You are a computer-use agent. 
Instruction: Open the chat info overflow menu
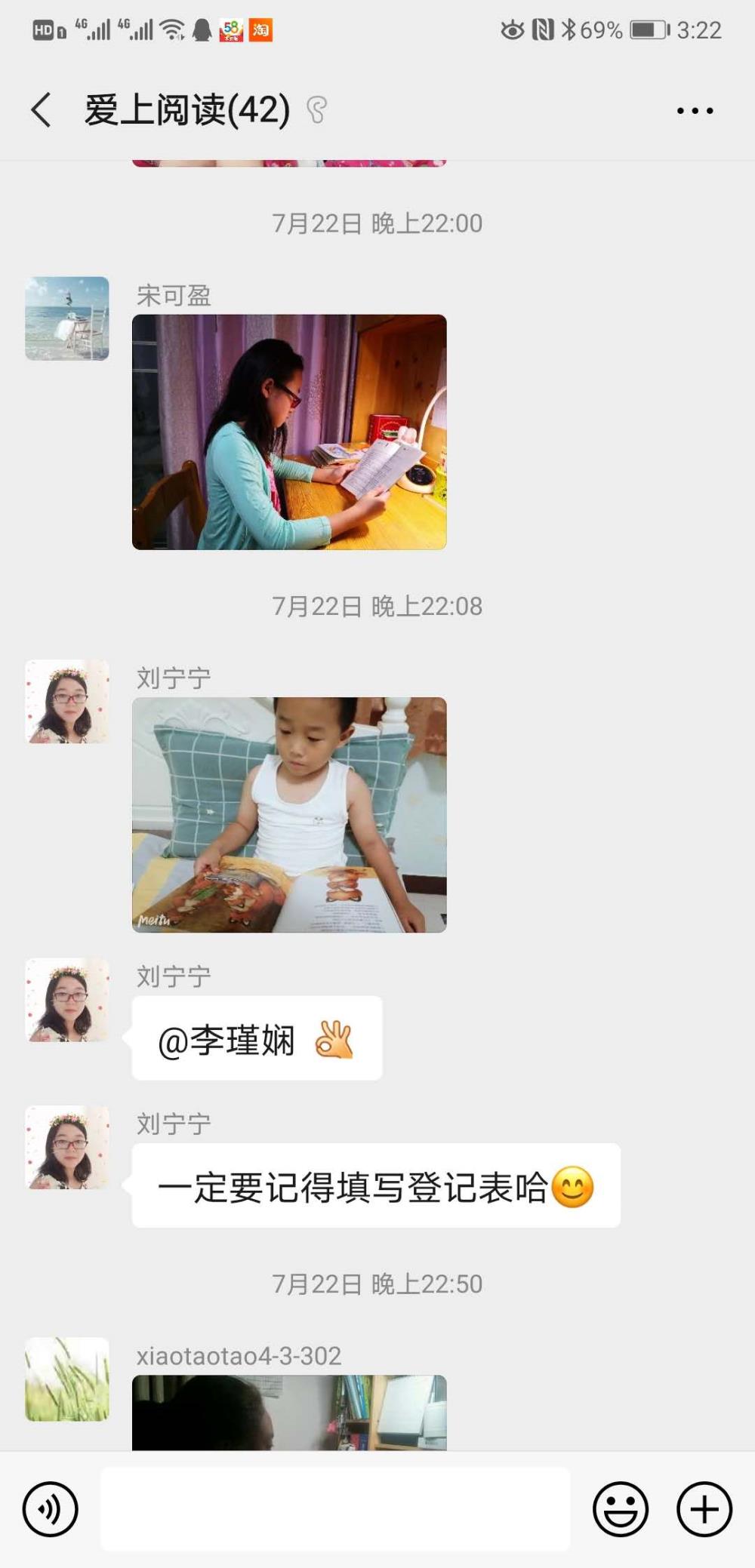click(x=695, y=111)
